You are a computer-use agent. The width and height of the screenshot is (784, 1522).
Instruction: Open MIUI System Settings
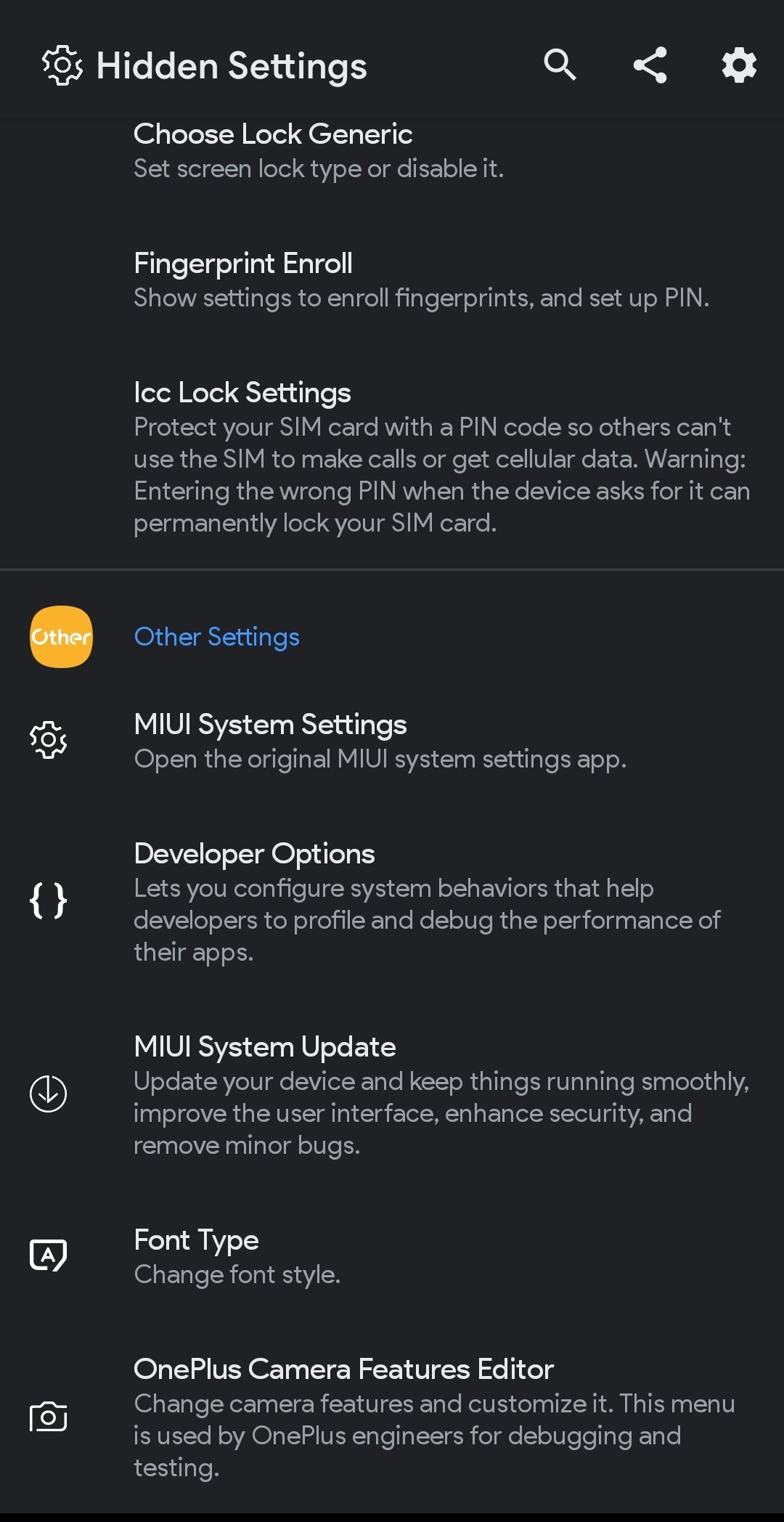tap(392, 741)
